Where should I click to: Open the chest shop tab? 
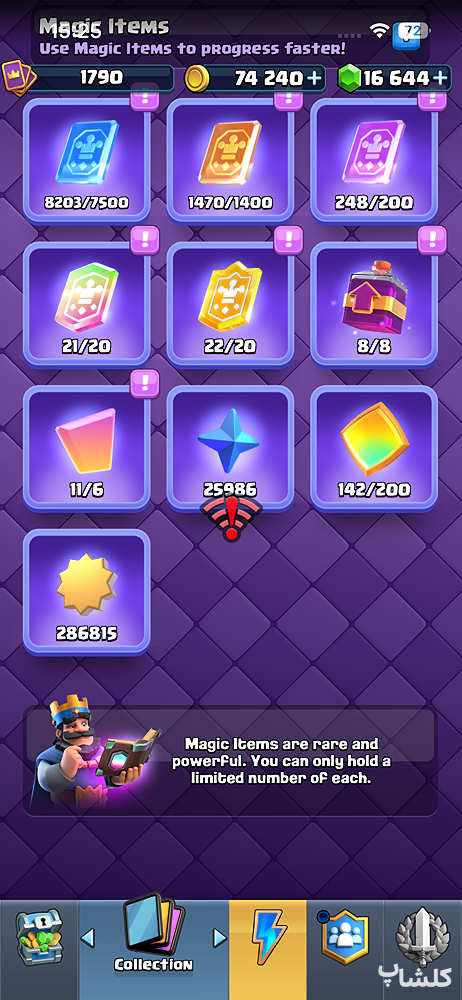pyautogui.click(x=38, y=938)
